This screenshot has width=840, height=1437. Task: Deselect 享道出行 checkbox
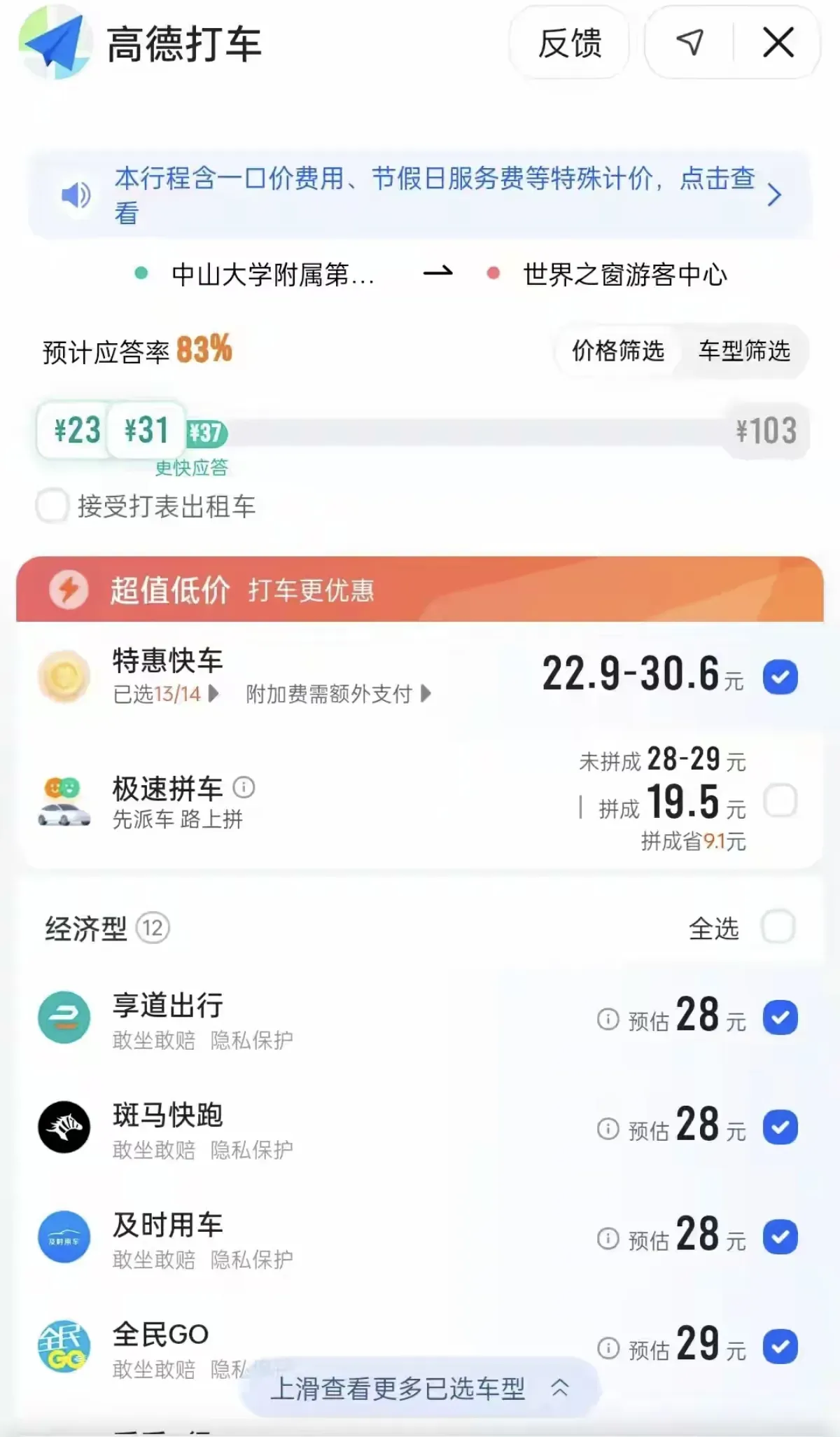click(x=780, y=1018)
